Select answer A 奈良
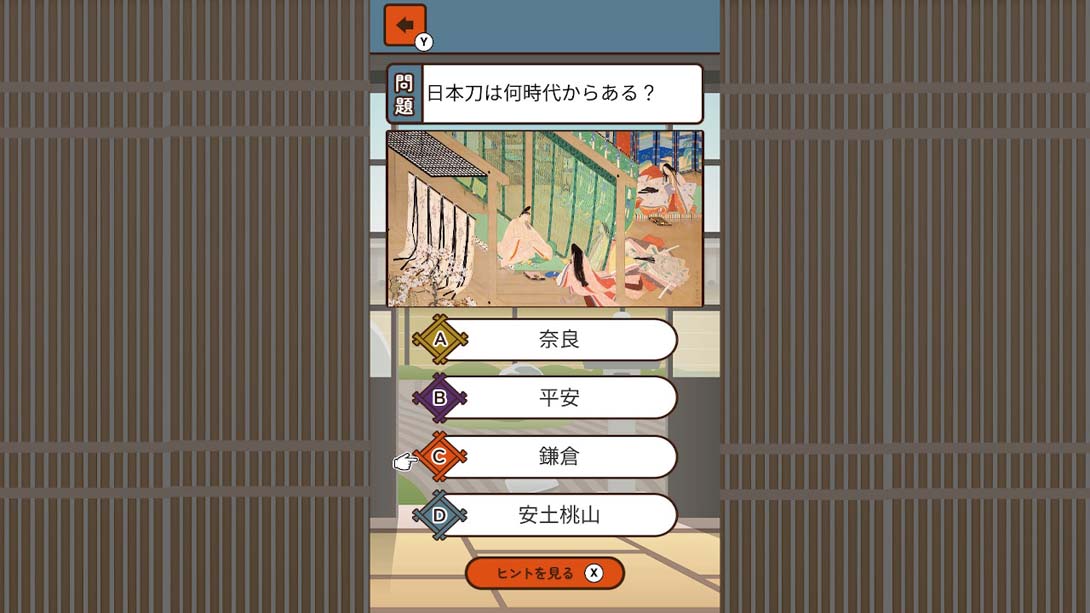Image resolution: width=1090 pixels, height=613 pixels. click(558, 340)
